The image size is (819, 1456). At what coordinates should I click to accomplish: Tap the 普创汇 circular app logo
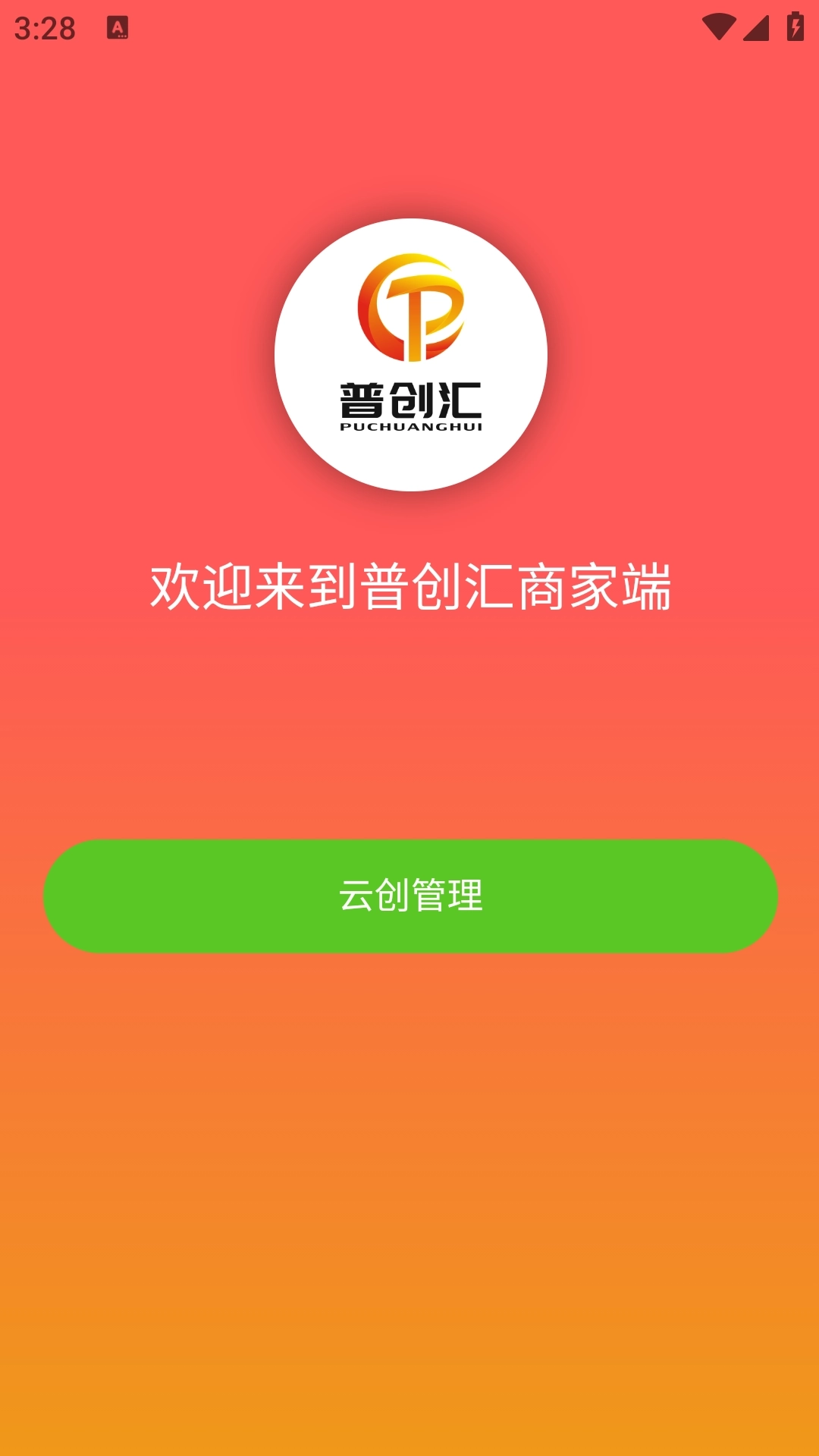point(409,355)
